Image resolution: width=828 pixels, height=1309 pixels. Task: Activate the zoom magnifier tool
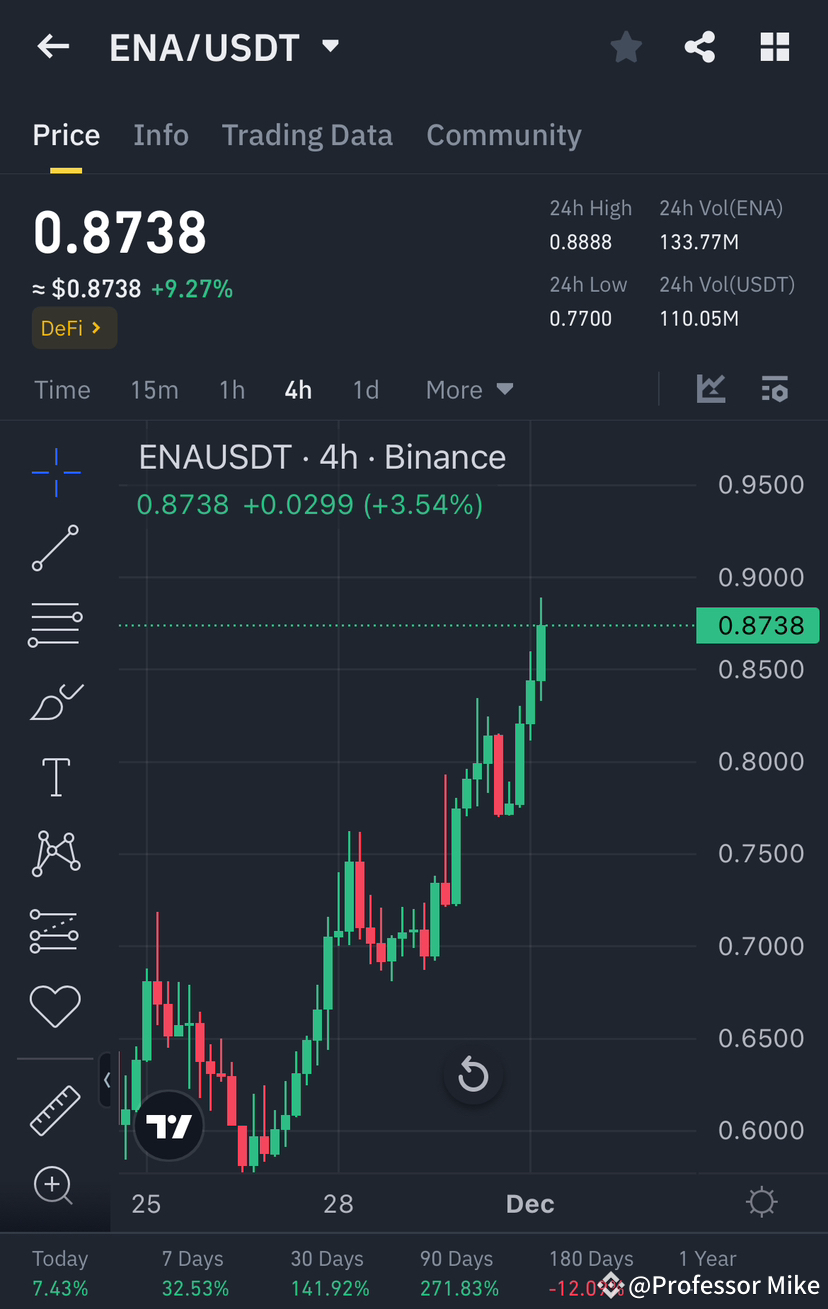pos(55,1186)
